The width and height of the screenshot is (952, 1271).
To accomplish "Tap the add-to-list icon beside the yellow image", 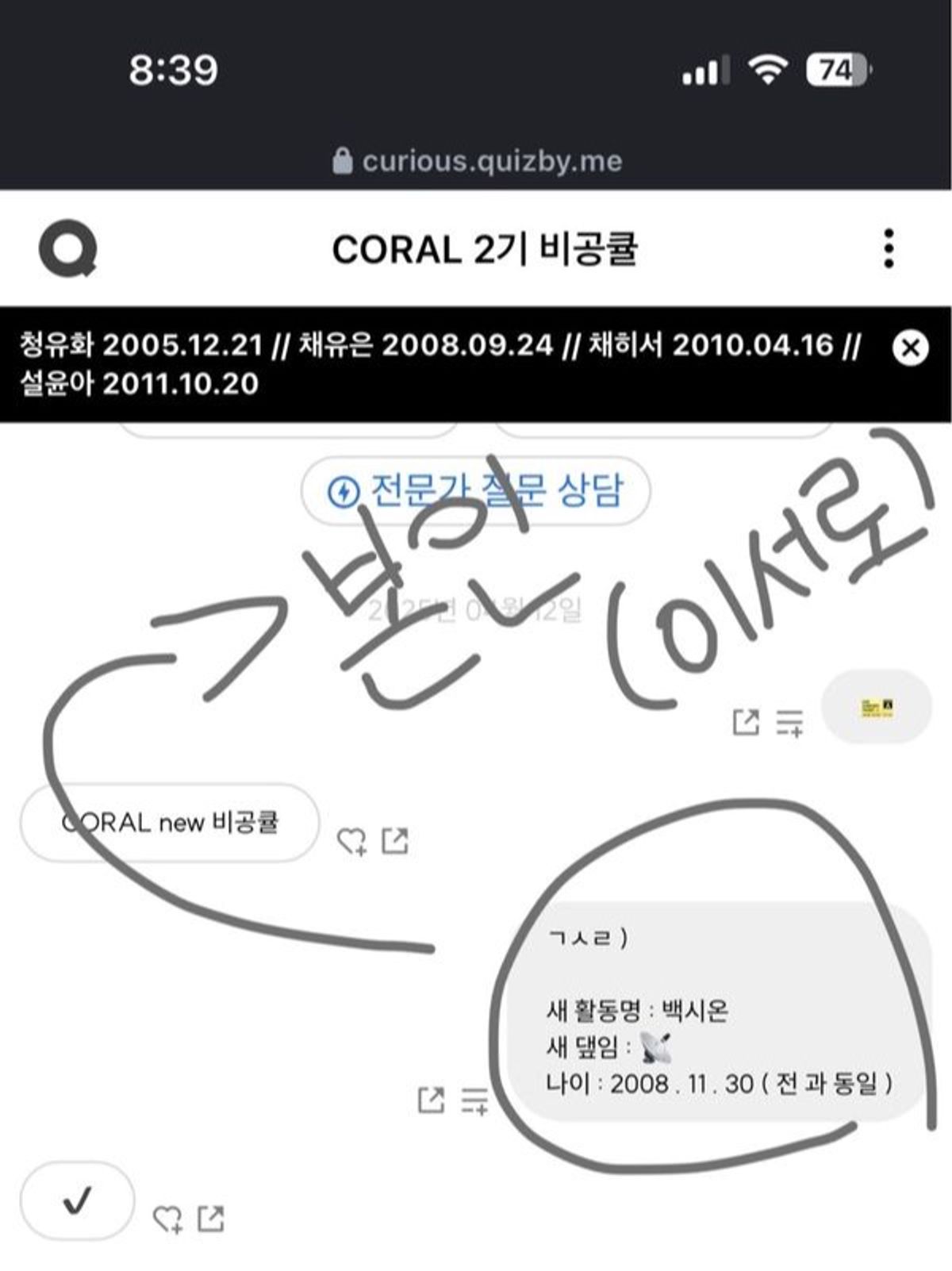I will coord(789,722).
